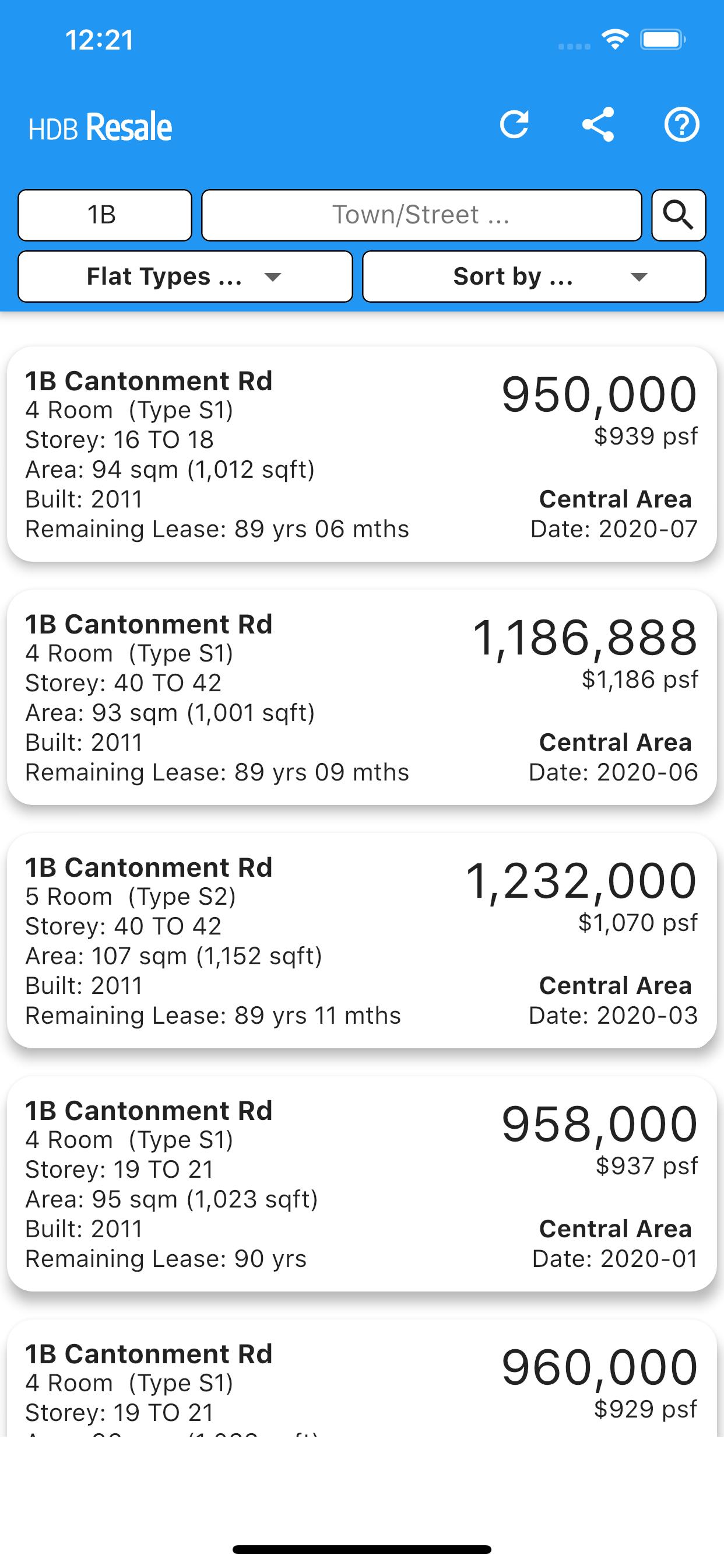This screenshot has width=724, height=1568.
Task: Edit the block number field showing 1B
Action: pos(105,215)
